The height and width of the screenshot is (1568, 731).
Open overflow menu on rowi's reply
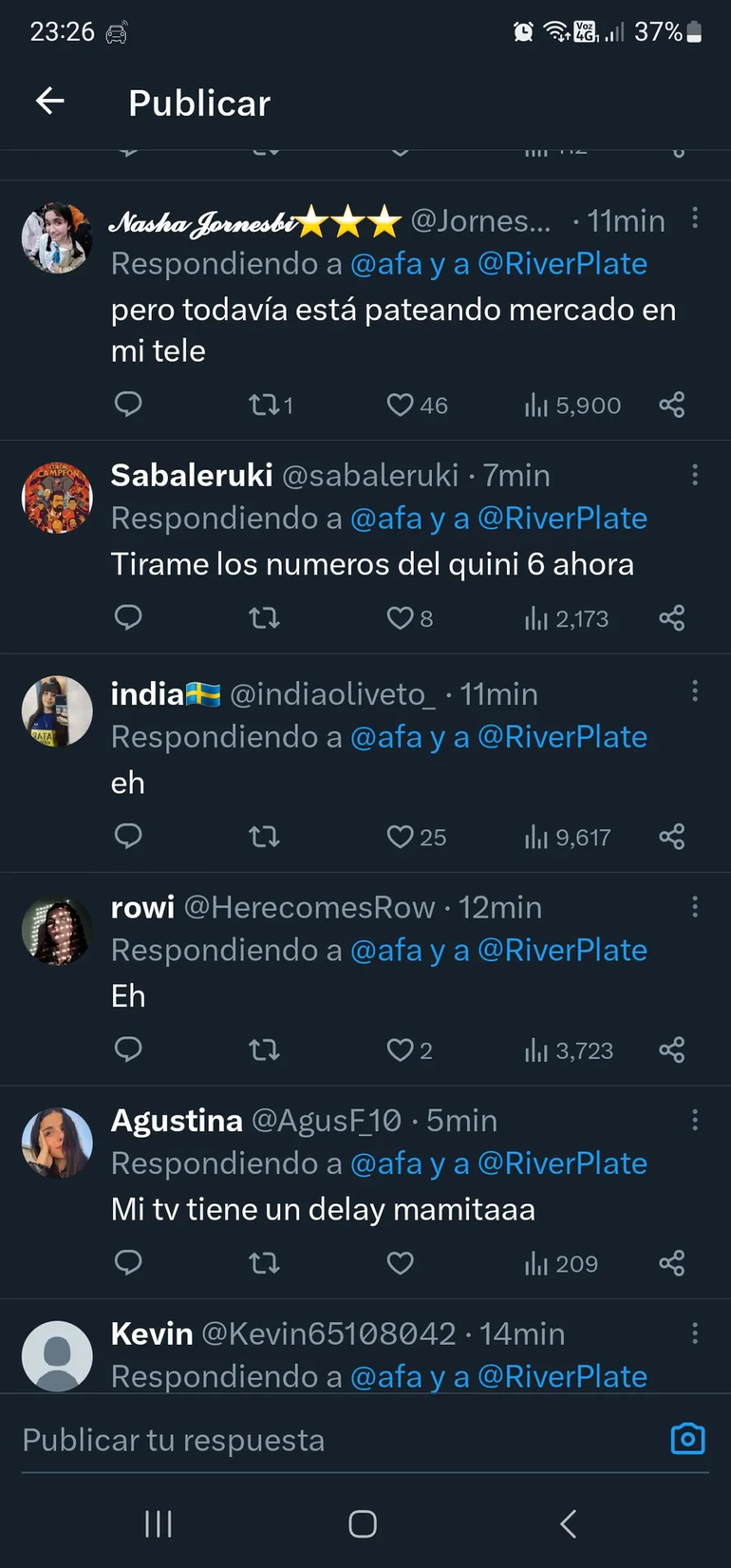click(695, 907)
